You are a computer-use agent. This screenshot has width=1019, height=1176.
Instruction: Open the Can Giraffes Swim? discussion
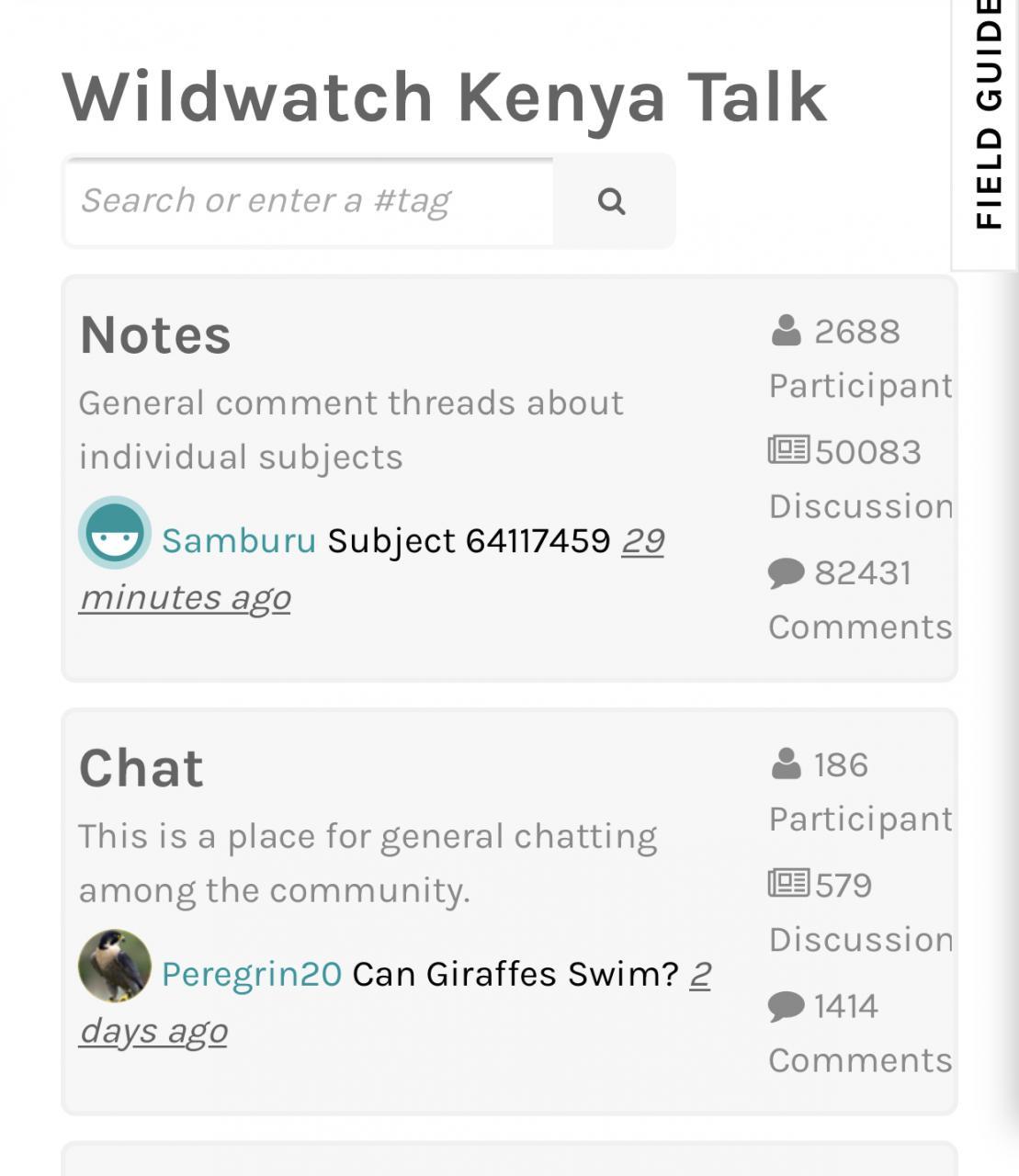pos(515,975)
